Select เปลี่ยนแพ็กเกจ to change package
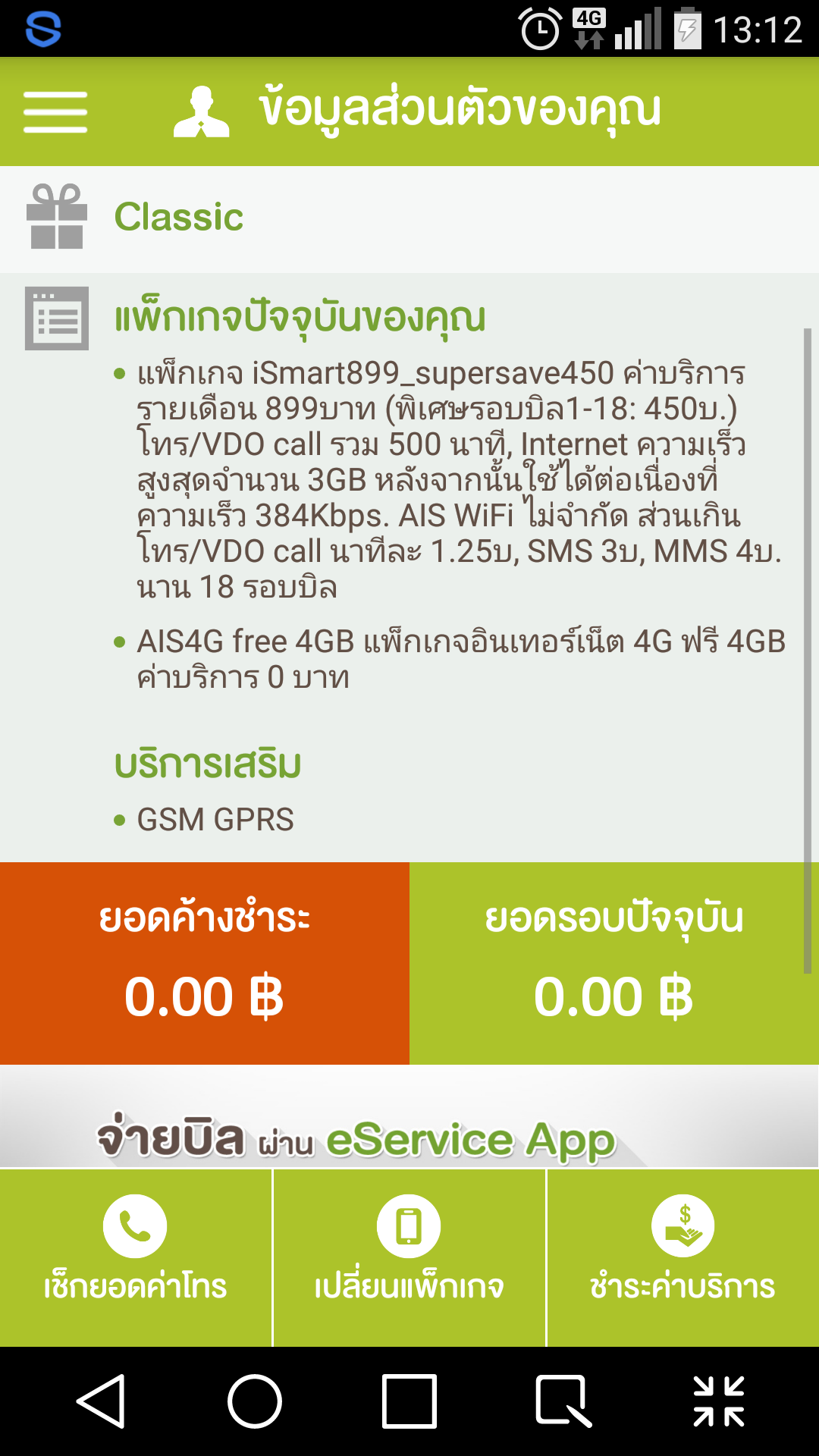819x1456 pixels. pyautogui.click(x=409, y=1257)
